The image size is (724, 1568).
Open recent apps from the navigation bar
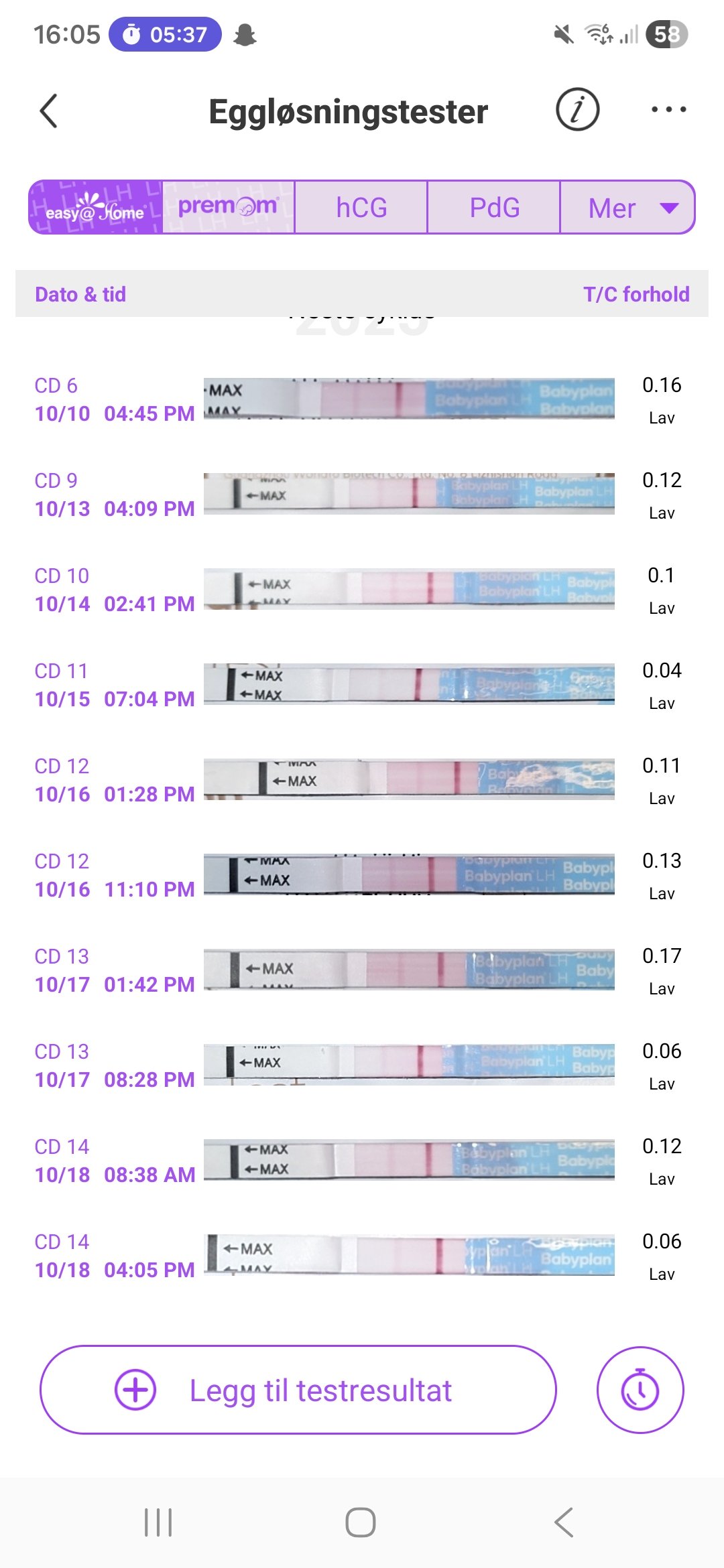point(158,1522)
